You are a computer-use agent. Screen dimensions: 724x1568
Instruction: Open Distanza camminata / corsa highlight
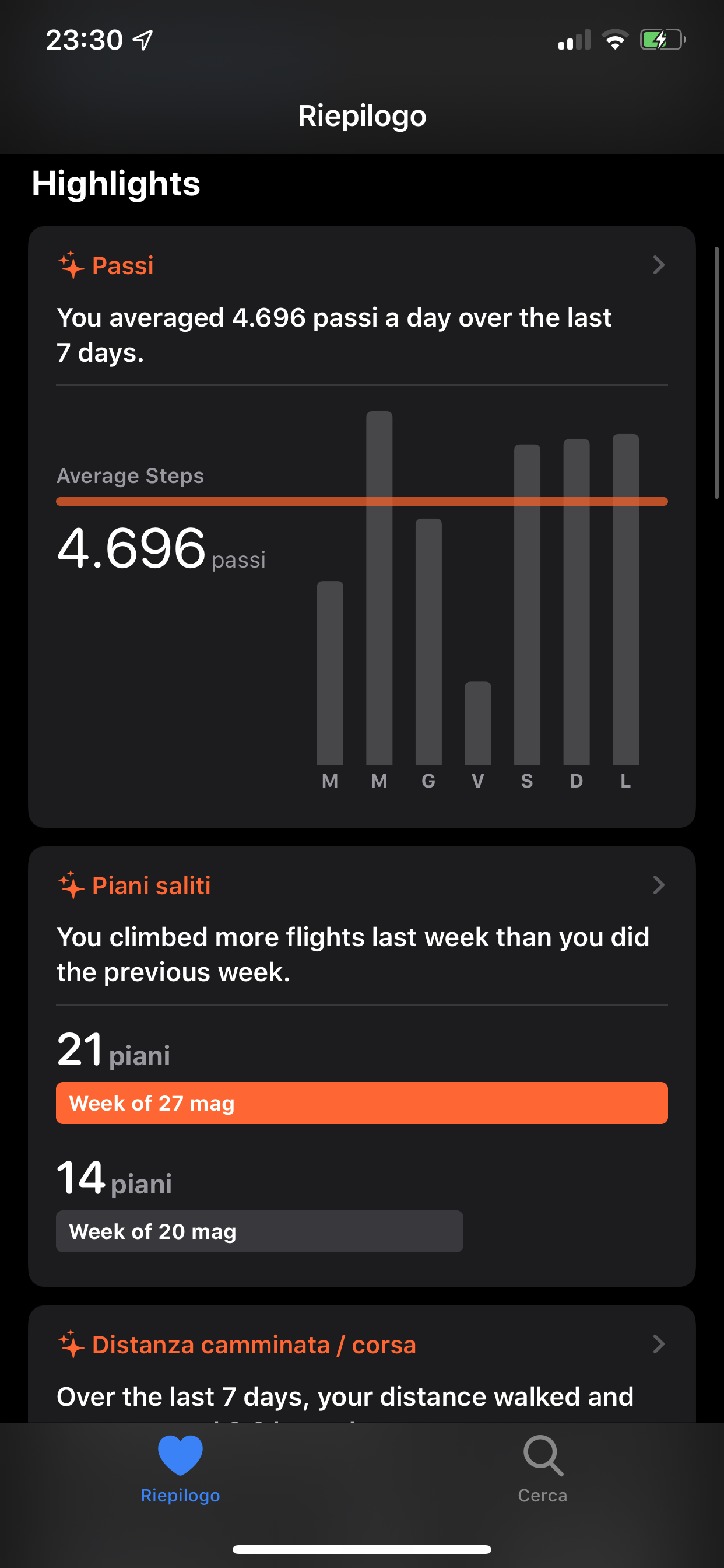pyautogui.click(x=361, y=1363)
